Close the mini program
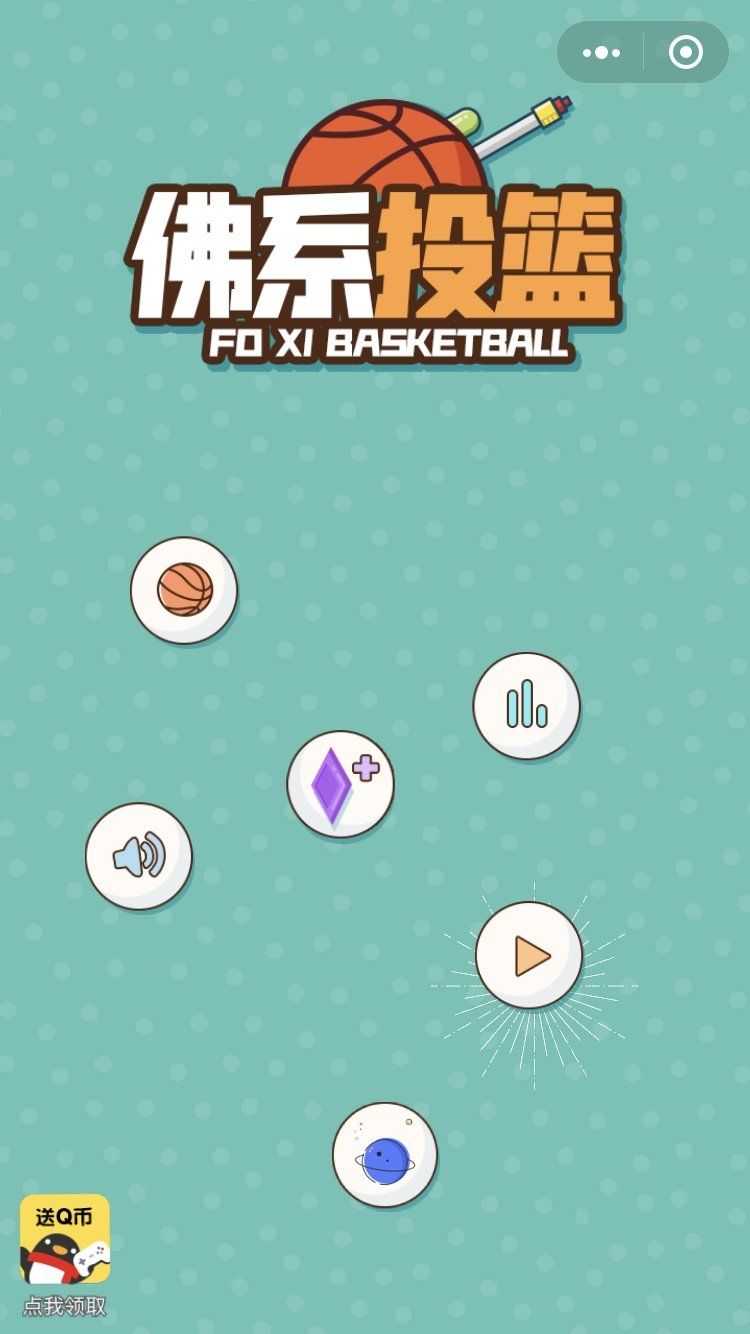The image size is (750, 1334). click(x=686, y=52)
